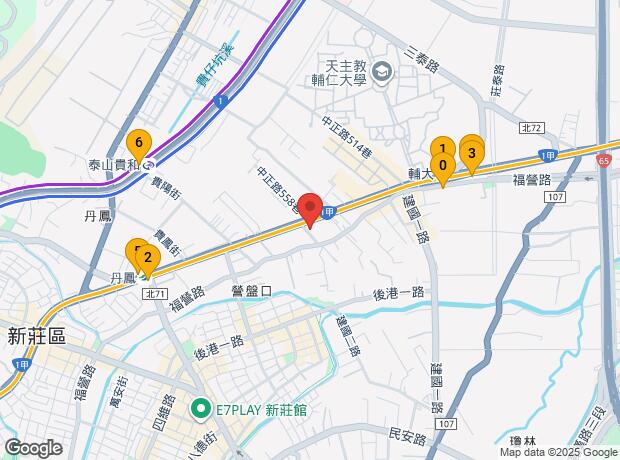This screenshot has width=620, height=460.
Task: Open the 天主教輔仁大學 place marker
Action: [382, 72]
